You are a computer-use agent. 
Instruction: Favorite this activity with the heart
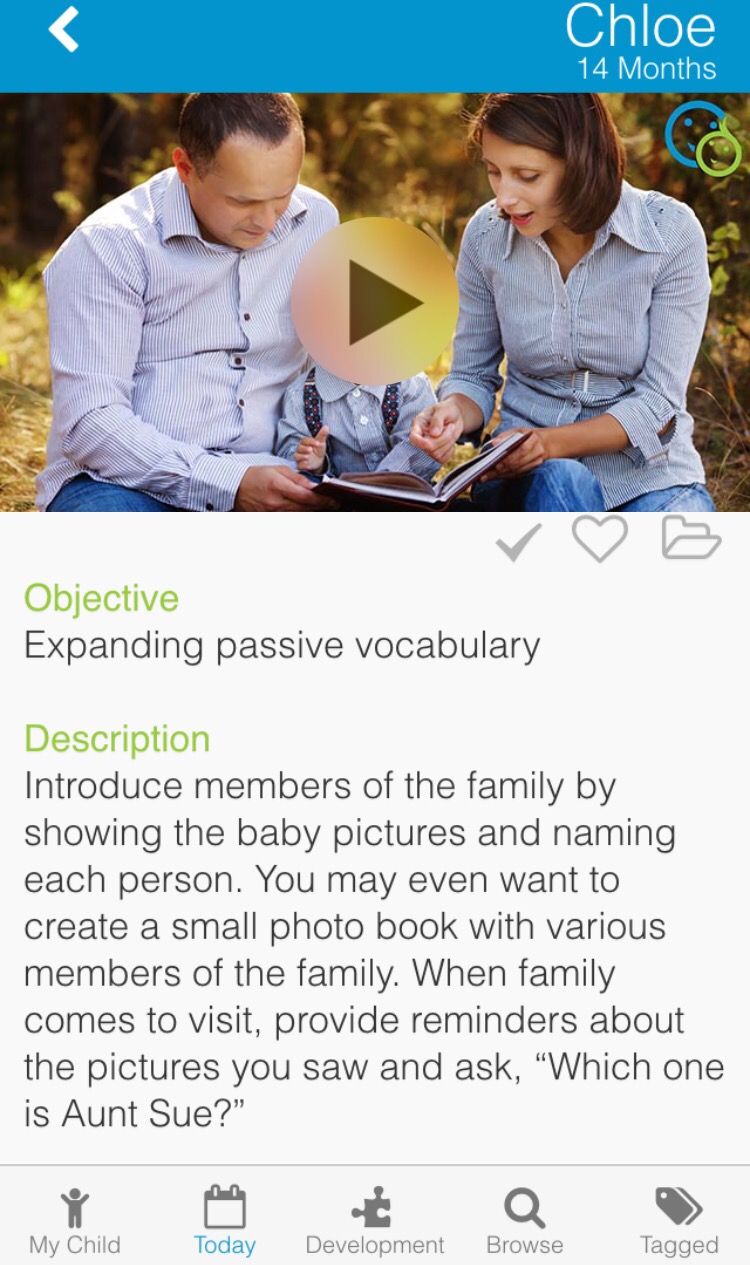(x=600, y=540)
